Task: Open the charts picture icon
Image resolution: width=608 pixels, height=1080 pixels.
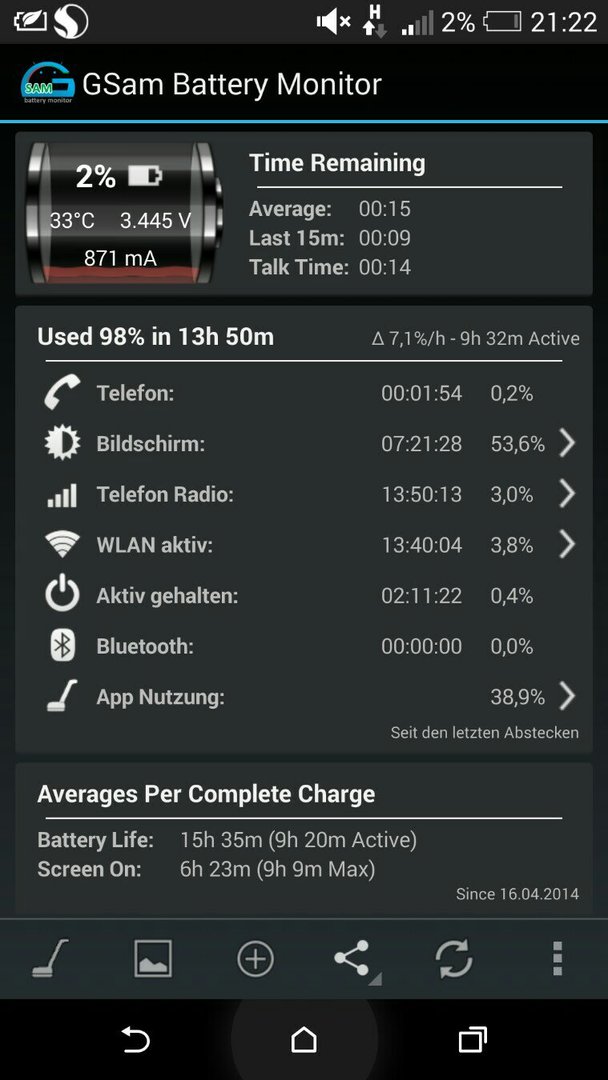Action: pyautogui.click(x=153, y=958)
